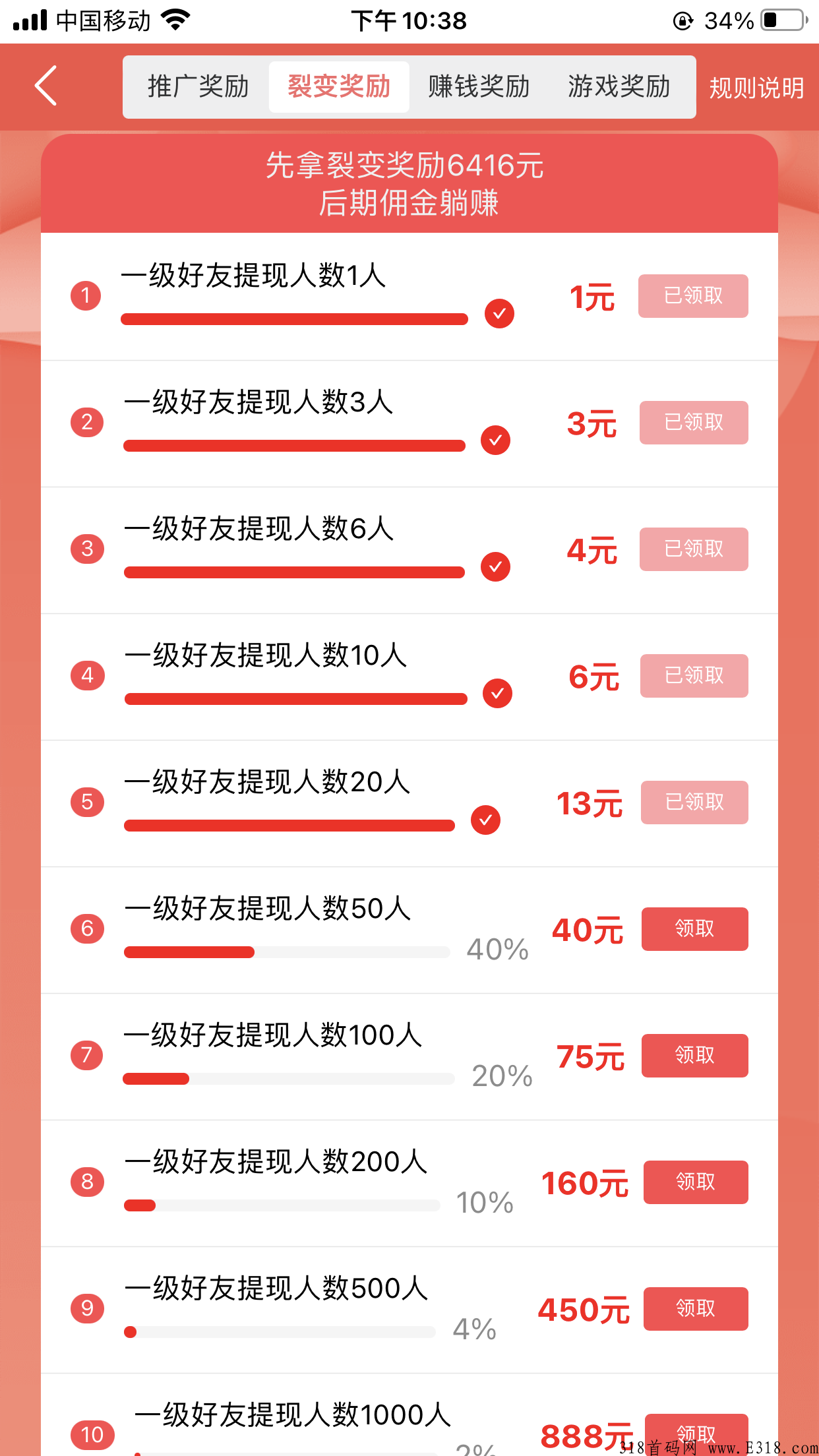The image size is (819, 1456).
Task: Switch to the 推广奖励 tab
Action: (x=198, y=87)
